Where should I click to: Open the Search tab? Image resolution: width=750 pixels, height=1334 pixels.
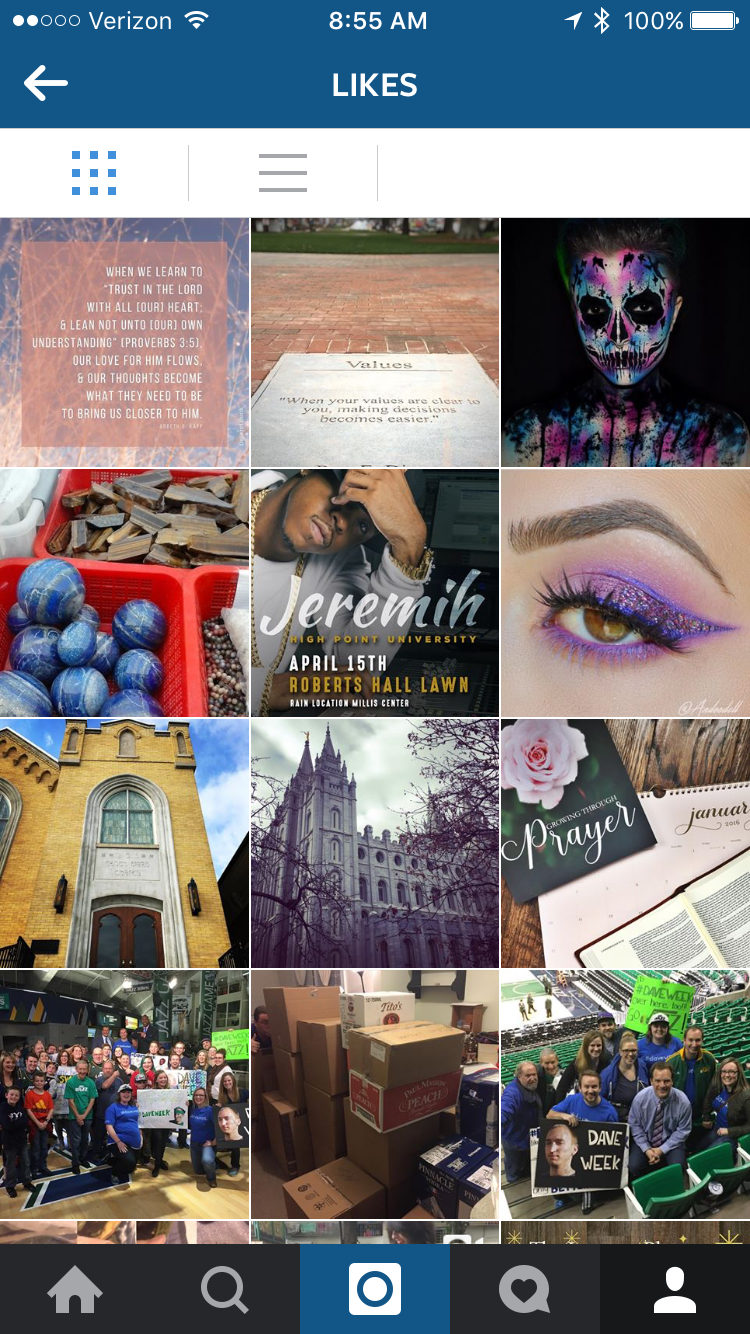[225, 1290]
